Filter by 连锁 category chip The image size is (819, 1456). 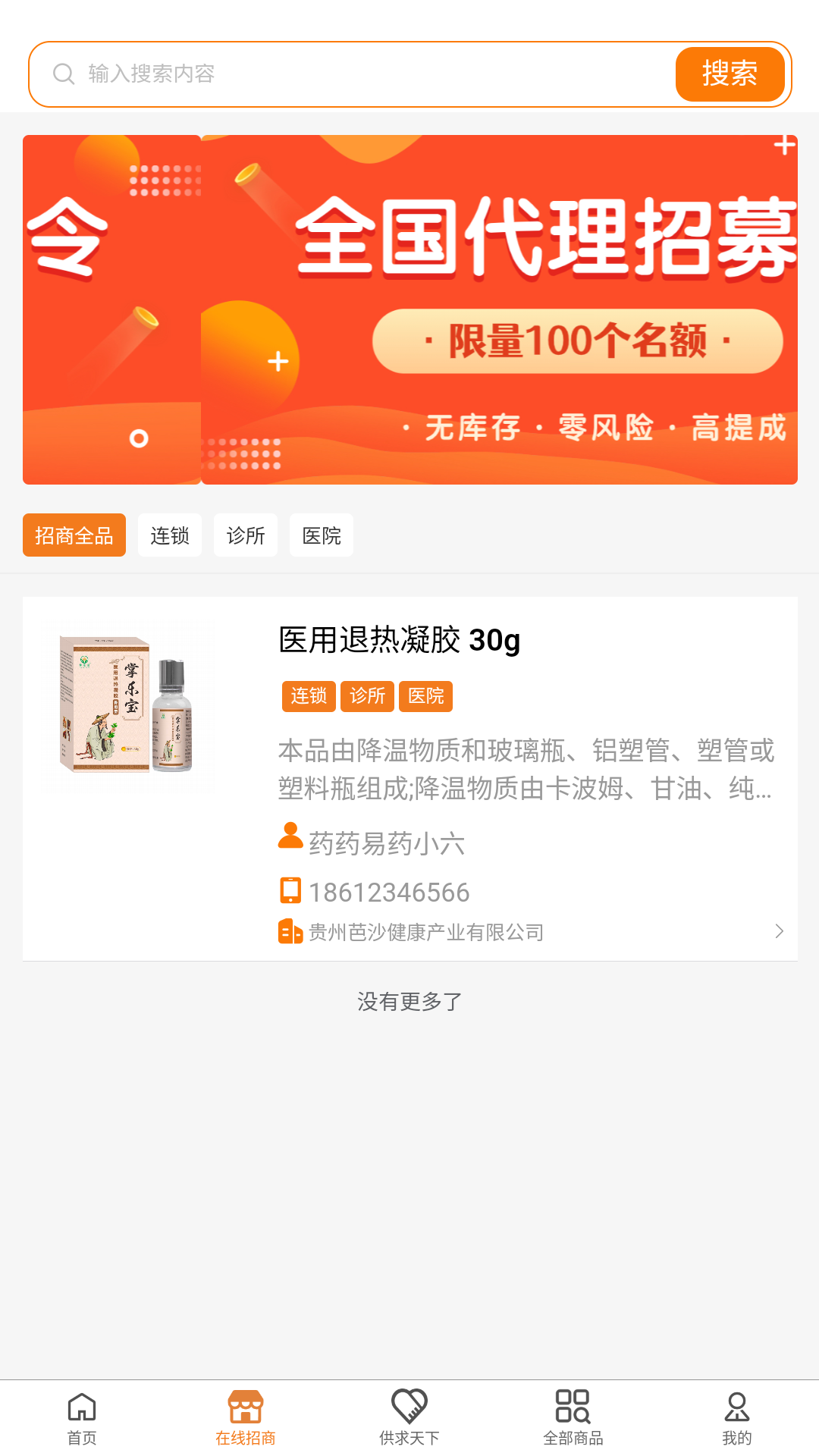[170, 535]
